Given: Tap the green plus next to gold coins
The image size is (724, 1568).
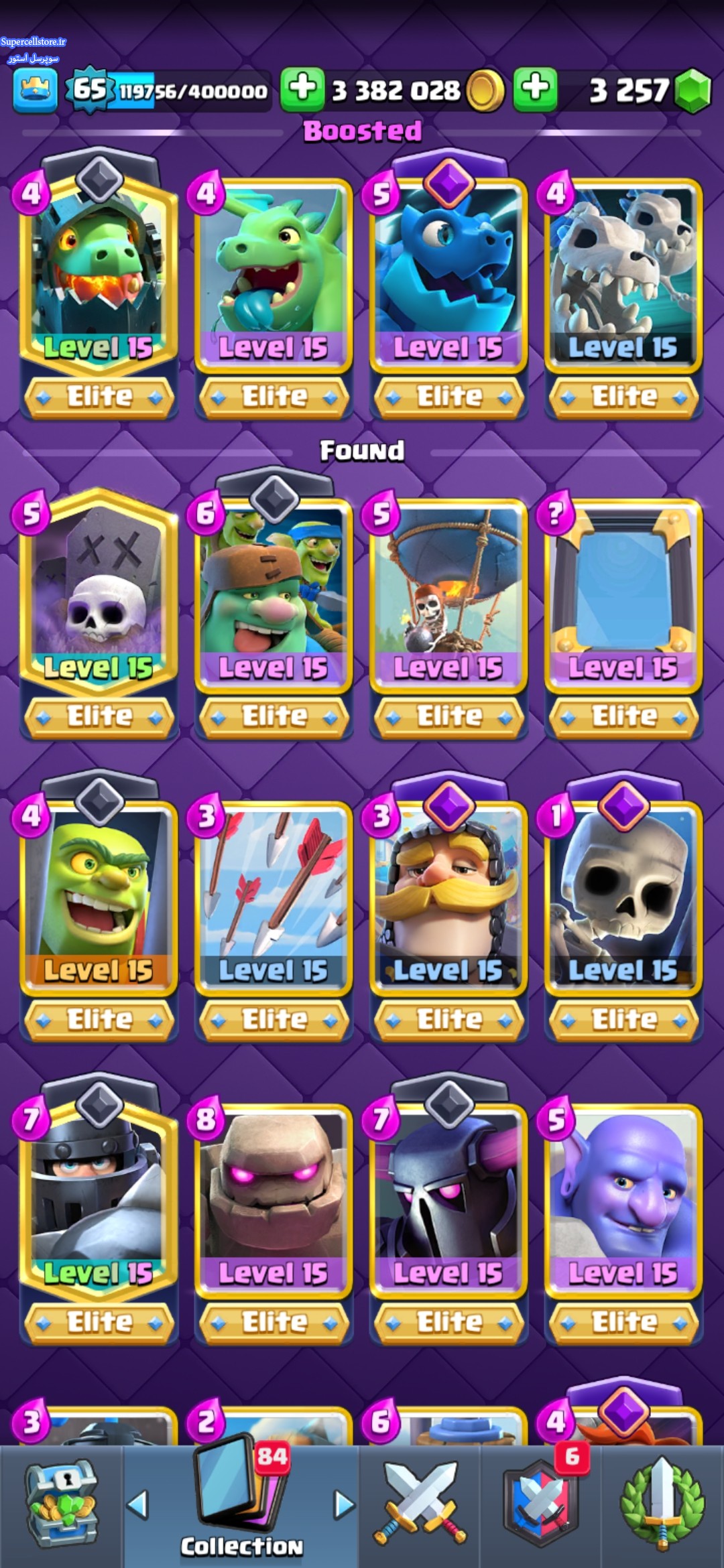Looking at the screenshot, I should tap(302, 88).
